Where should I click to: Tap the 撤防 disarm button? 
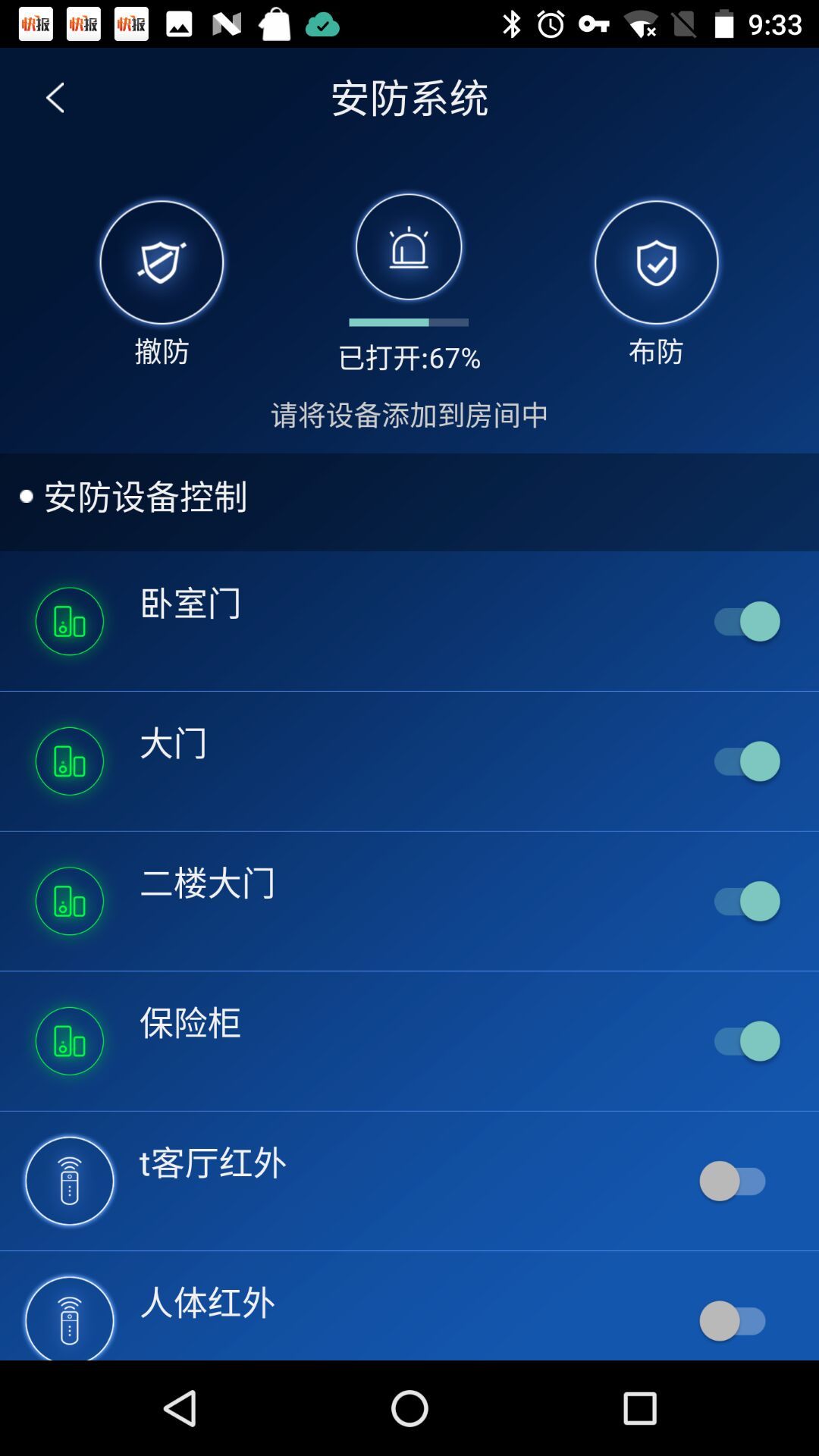pyautogui.click(x=162, y=262)
